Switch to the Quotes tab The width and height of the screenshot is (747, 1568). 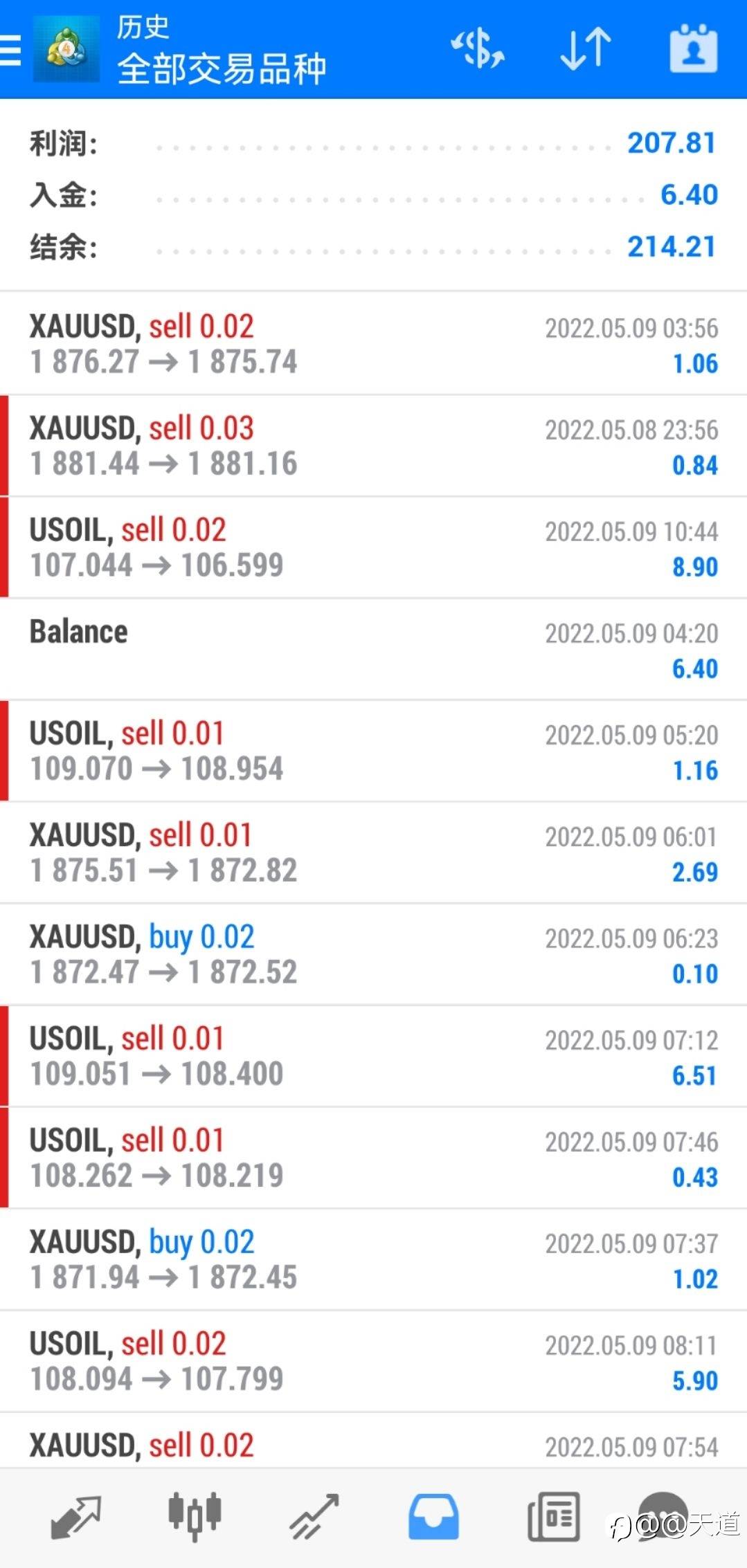click(76, 1517)
